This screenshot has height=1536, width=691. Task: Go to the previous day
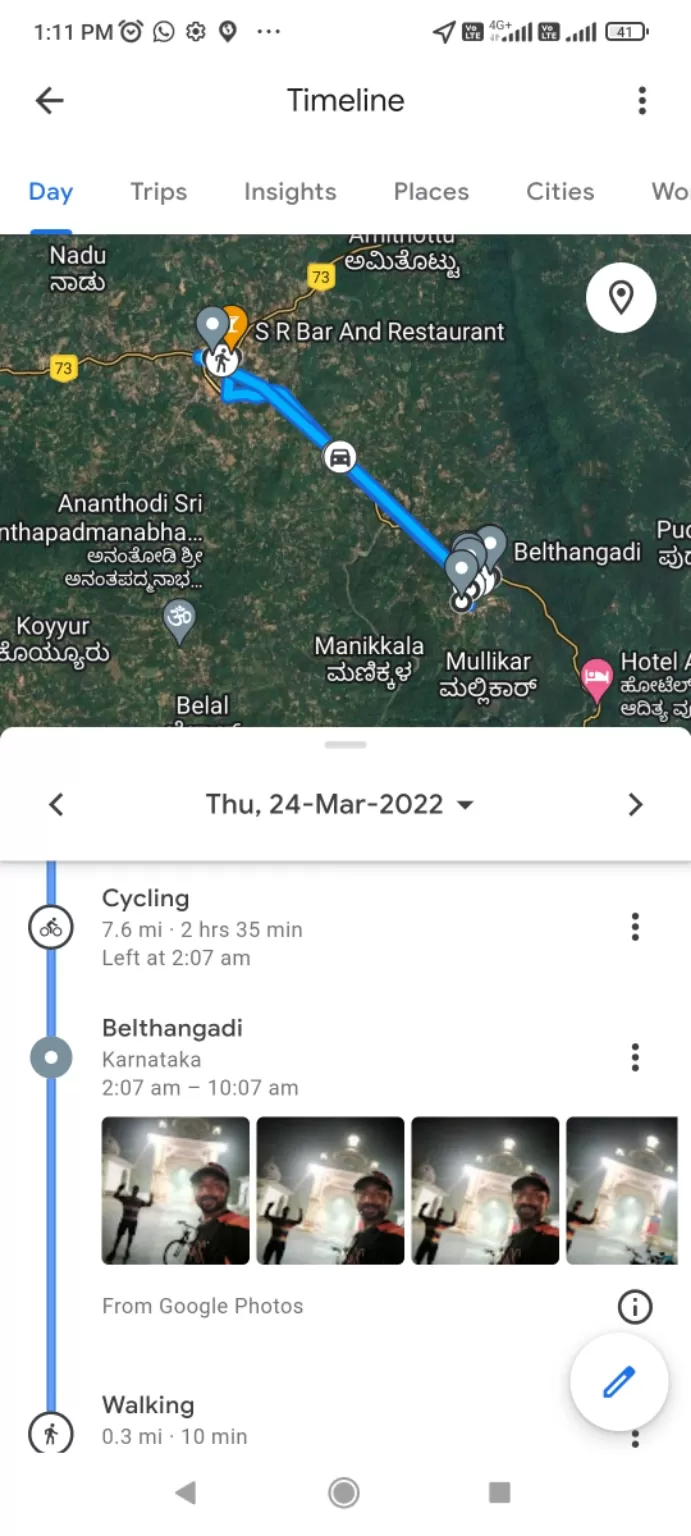57,805
